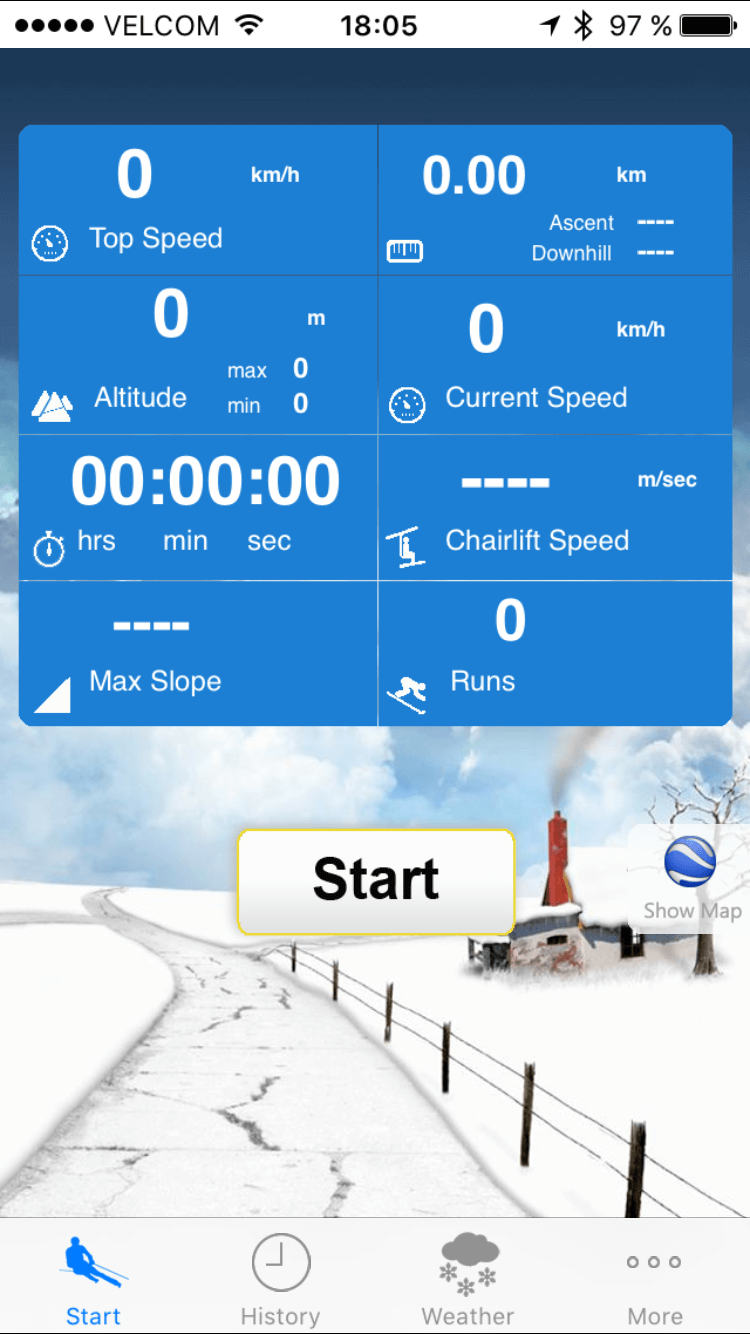Viewport: 750px width, 1334px height.
Task: Switch to the History tab
Action: pyautogui.click(x=280, y=1278)
